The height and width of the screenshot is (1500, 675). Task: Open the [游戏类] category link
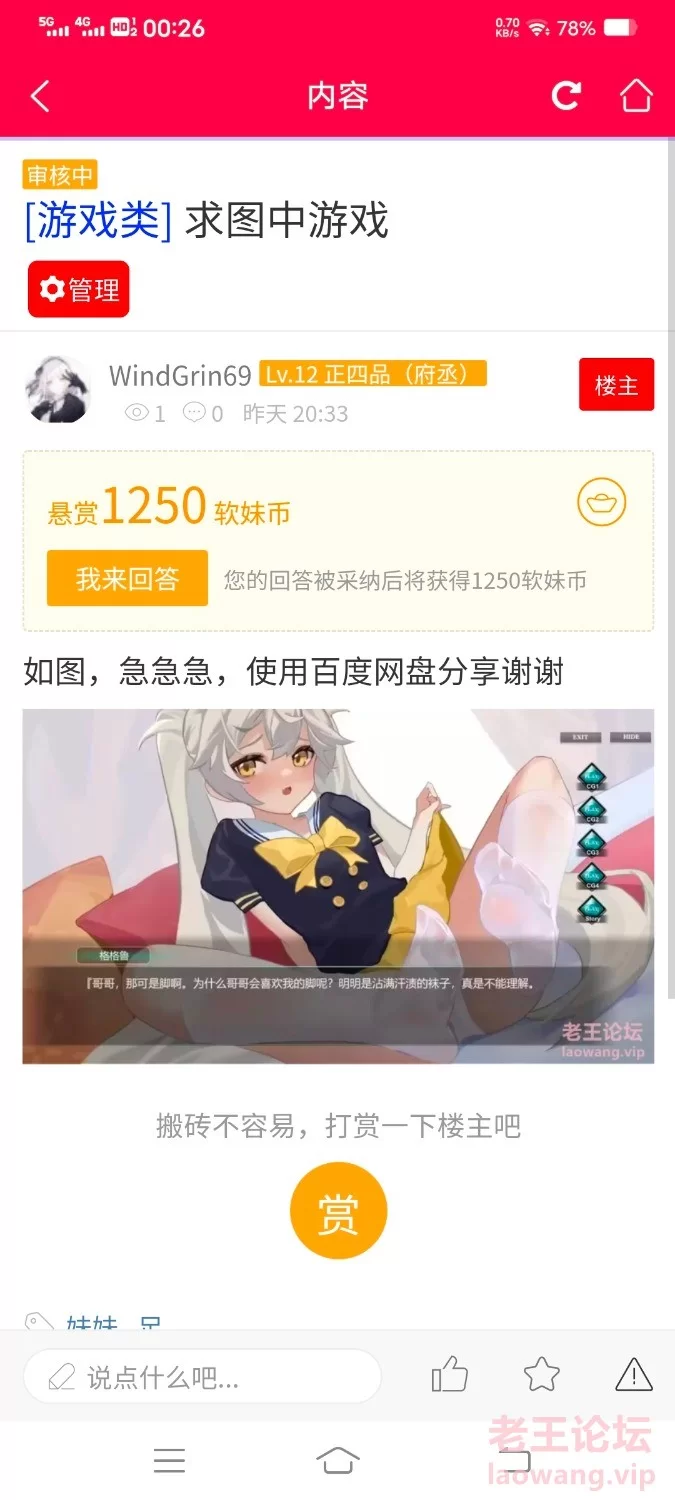pos(98,220)
